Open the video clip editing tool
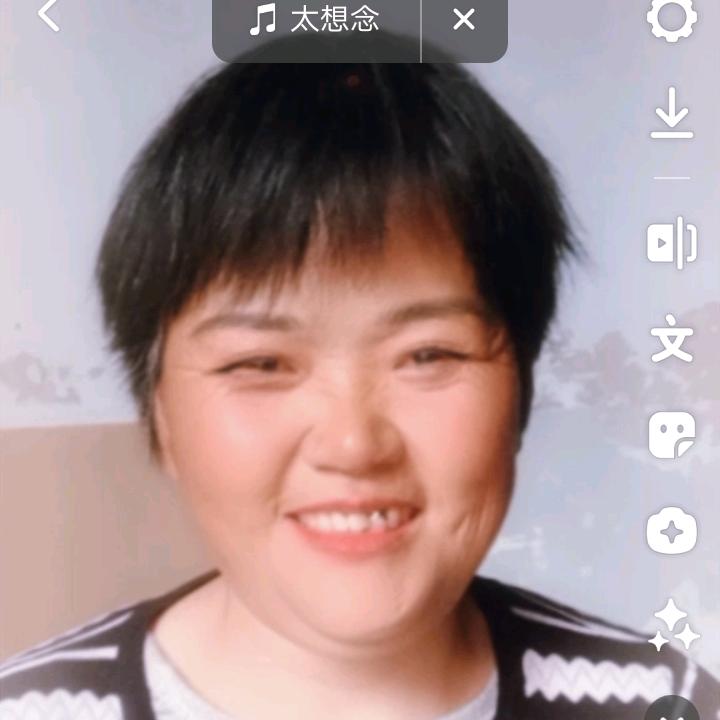This screenshot has height=720, width=720. click(672, 242)
